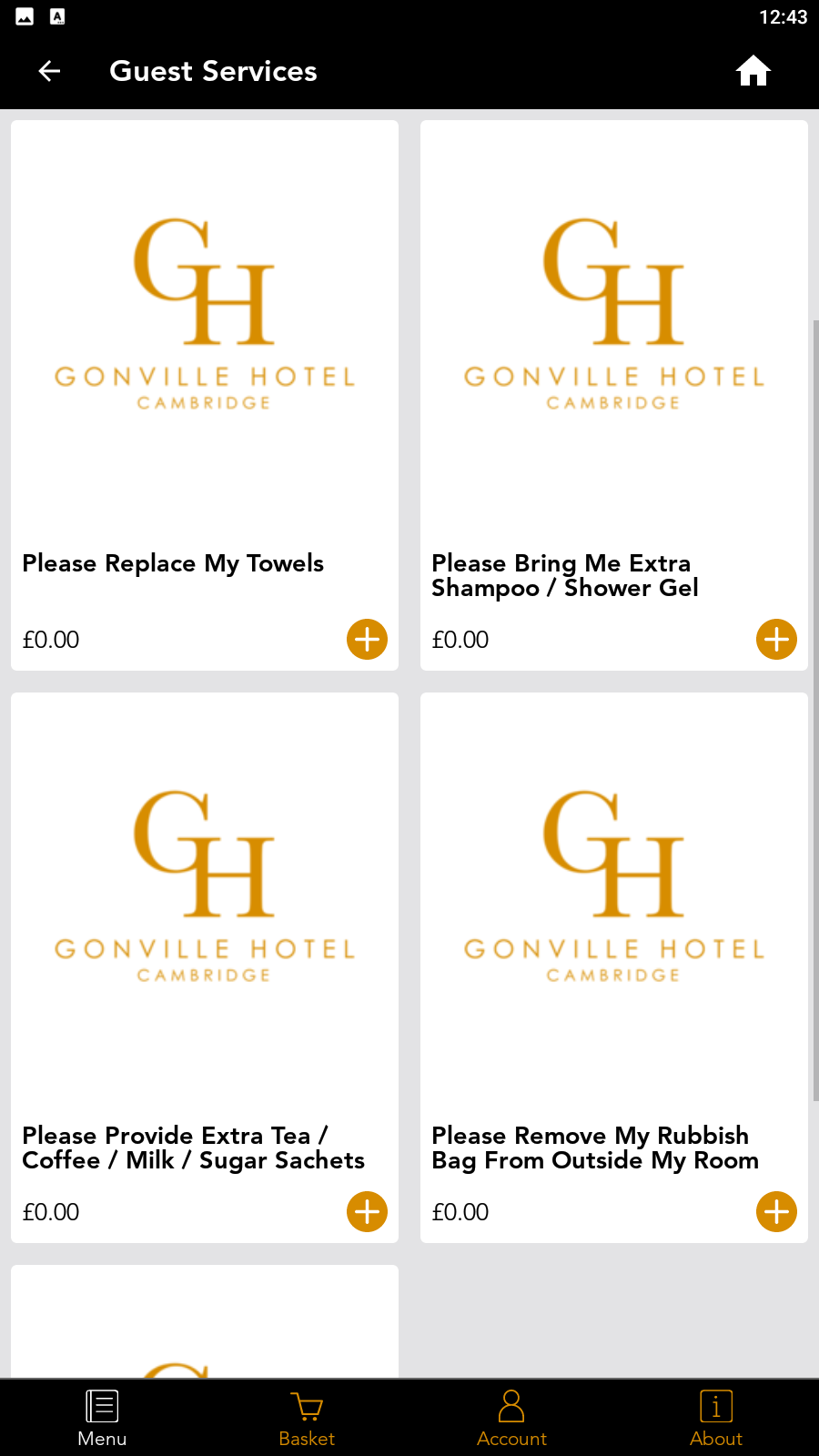The width and height of the screenshot is (819, 1456).
Task: Add the rubbish bag removal request
Action: [776, 1212]
